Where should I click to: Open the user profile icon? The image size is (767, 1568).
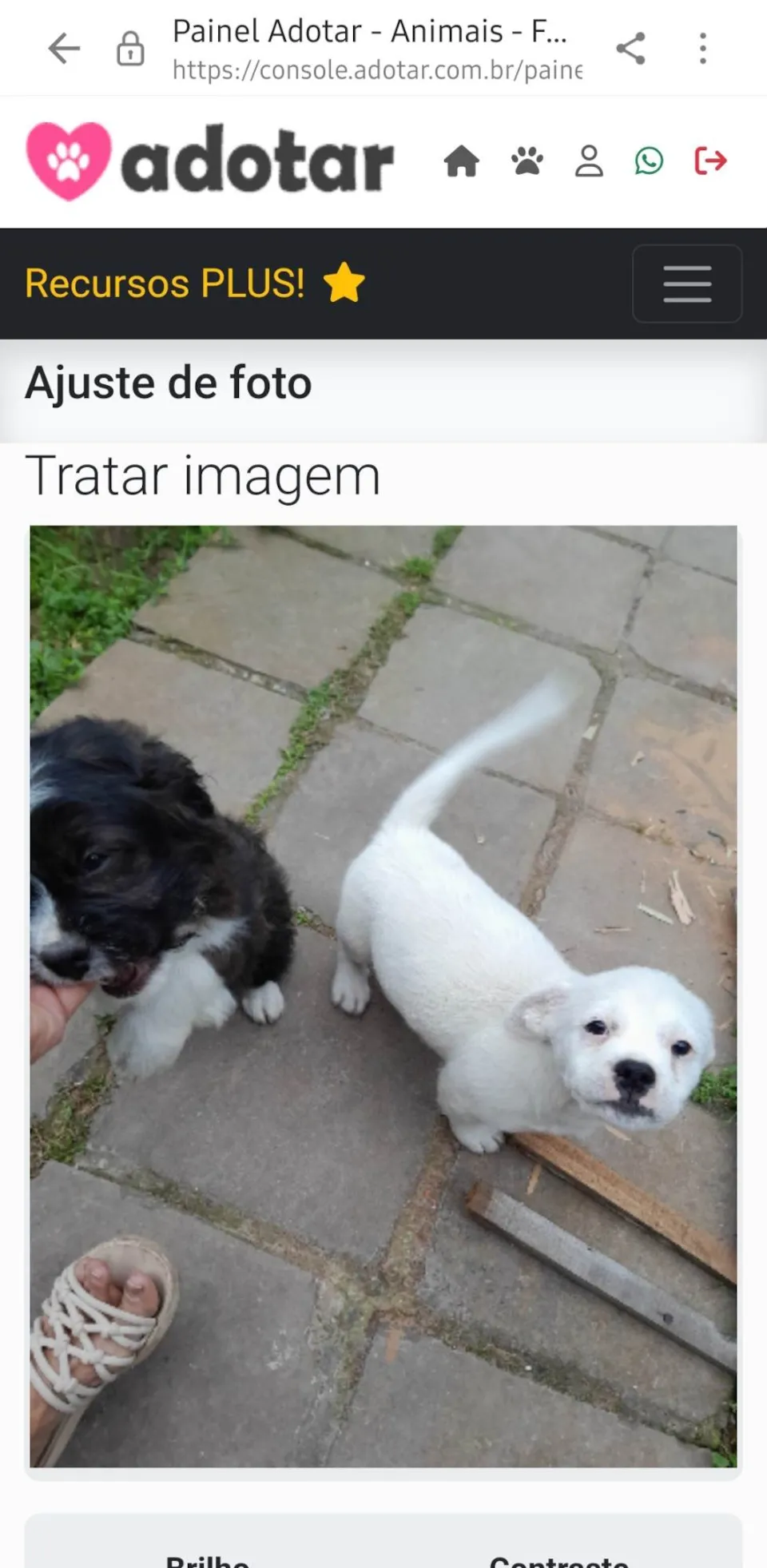(x=589, y=161)
